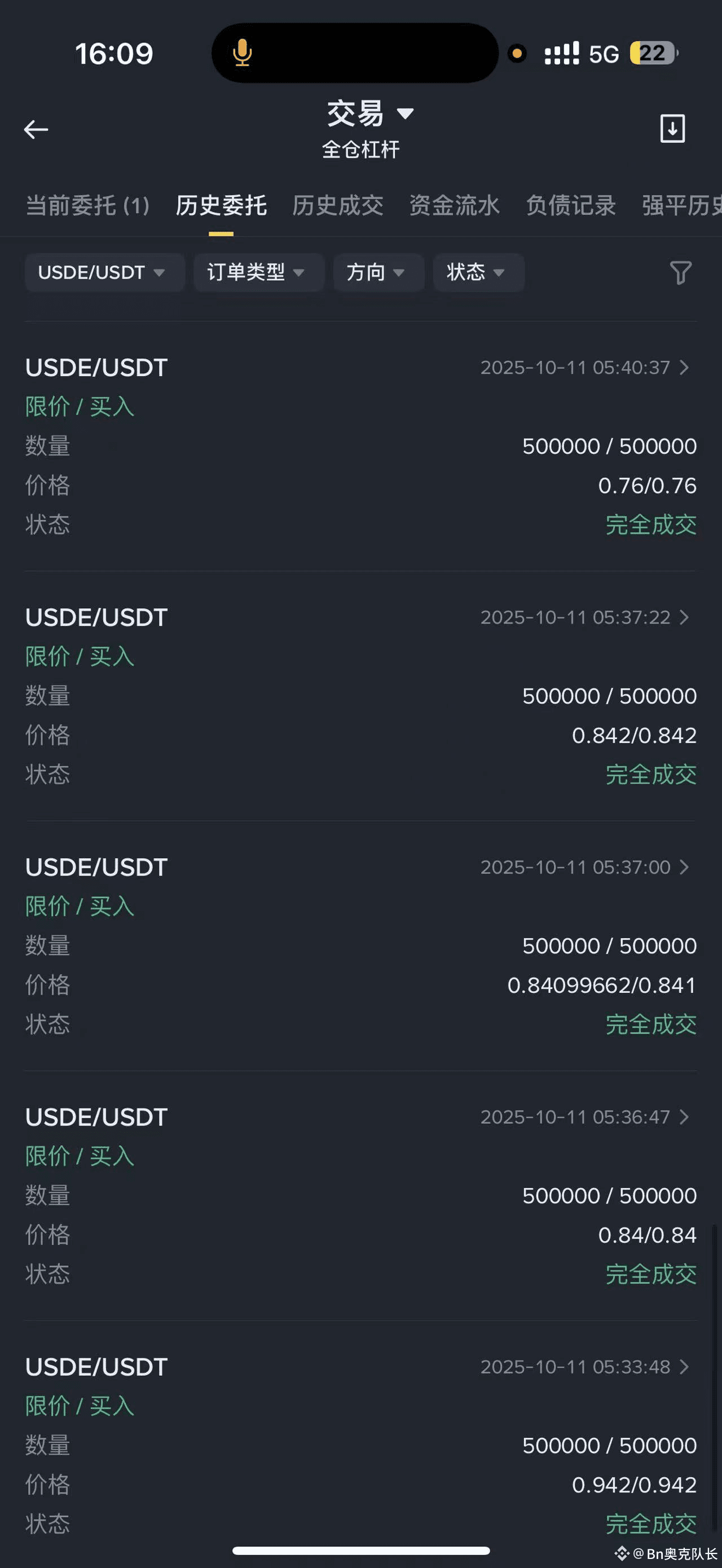
Task: Tap the download export icon
Action: click(672, 129)
